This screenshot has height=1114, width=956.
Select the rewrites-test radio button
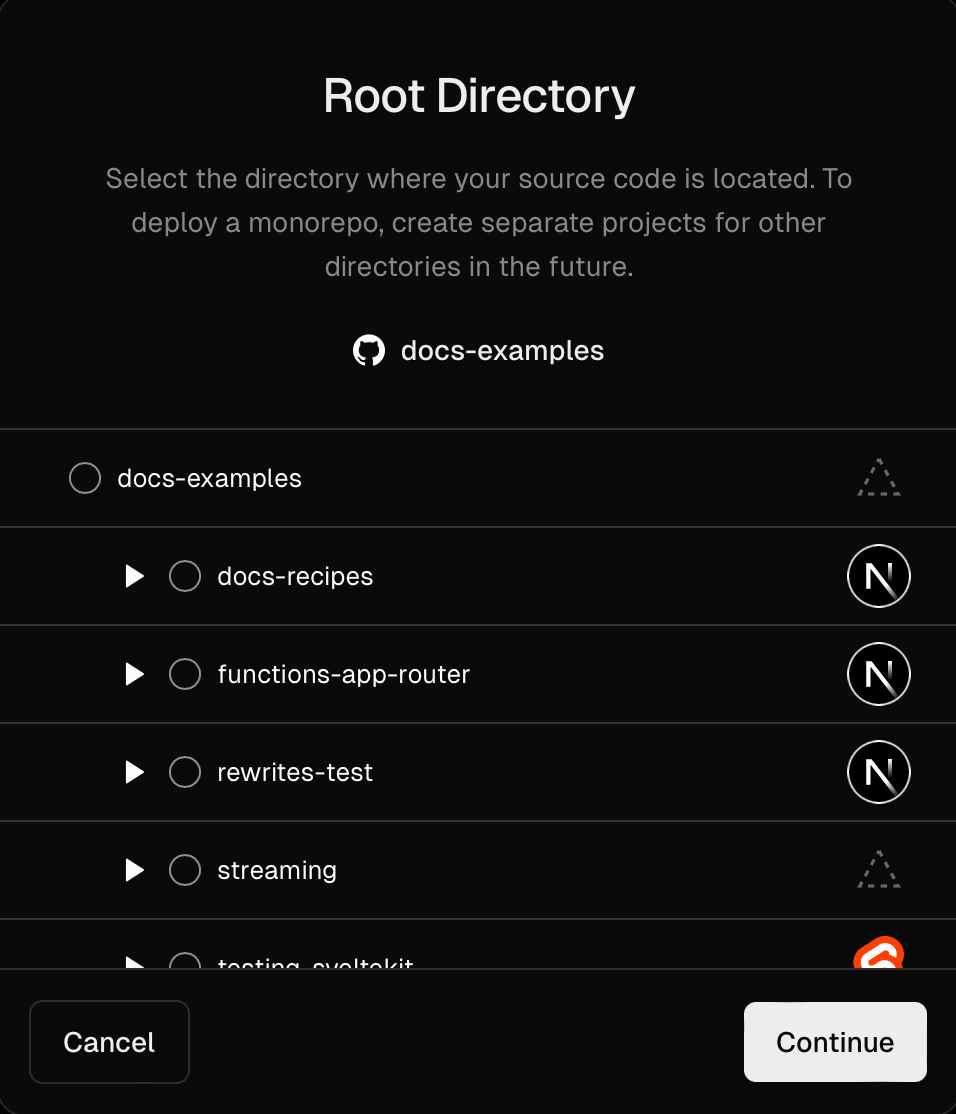(184, 772)
